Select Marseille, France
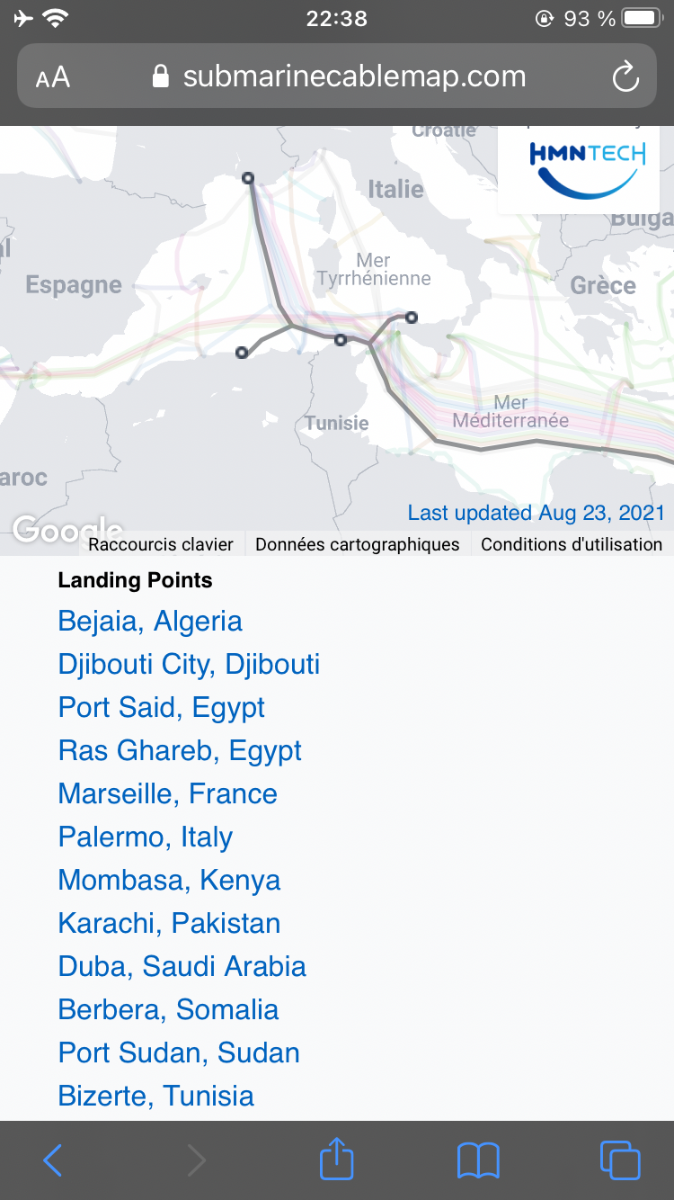 coord(168,794)
